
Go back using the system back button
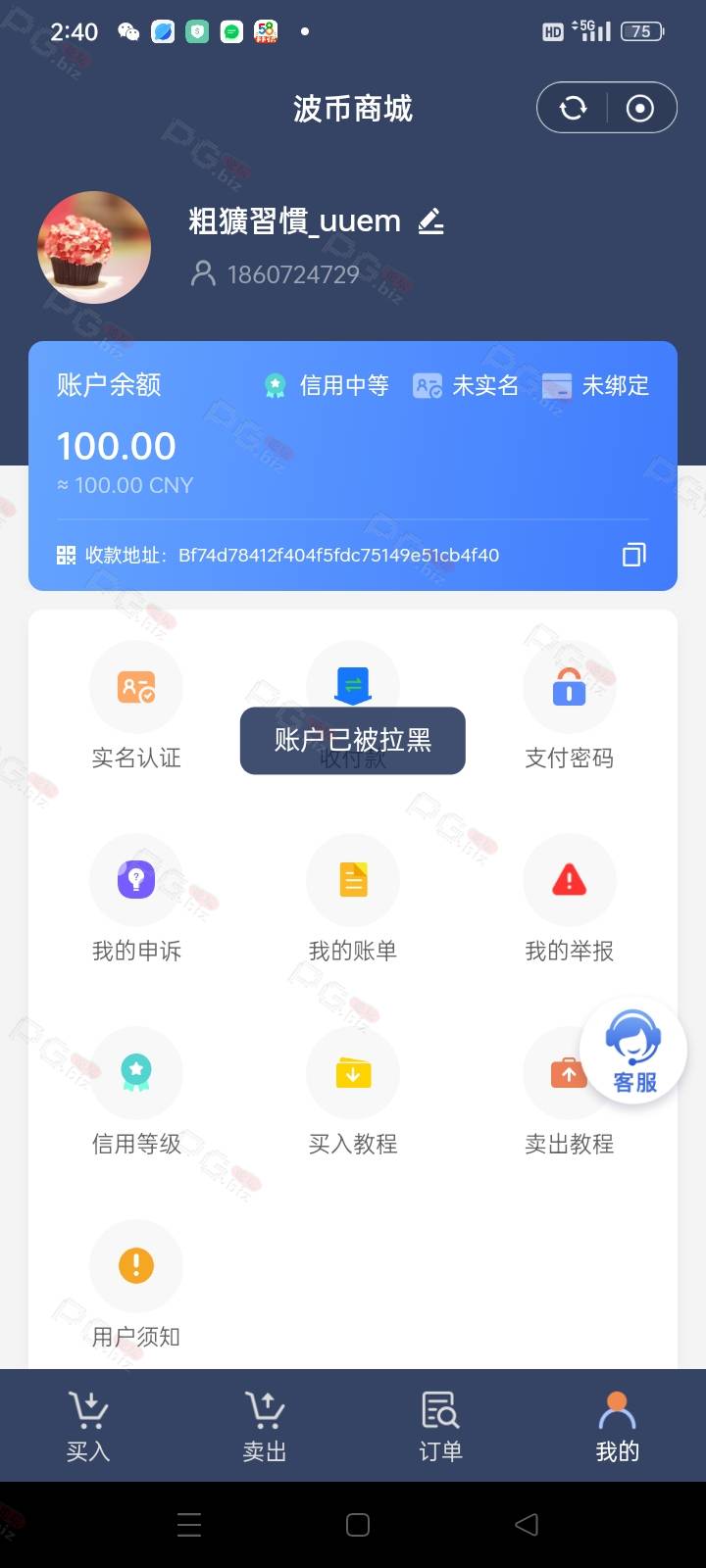(x=527, y=1524)
